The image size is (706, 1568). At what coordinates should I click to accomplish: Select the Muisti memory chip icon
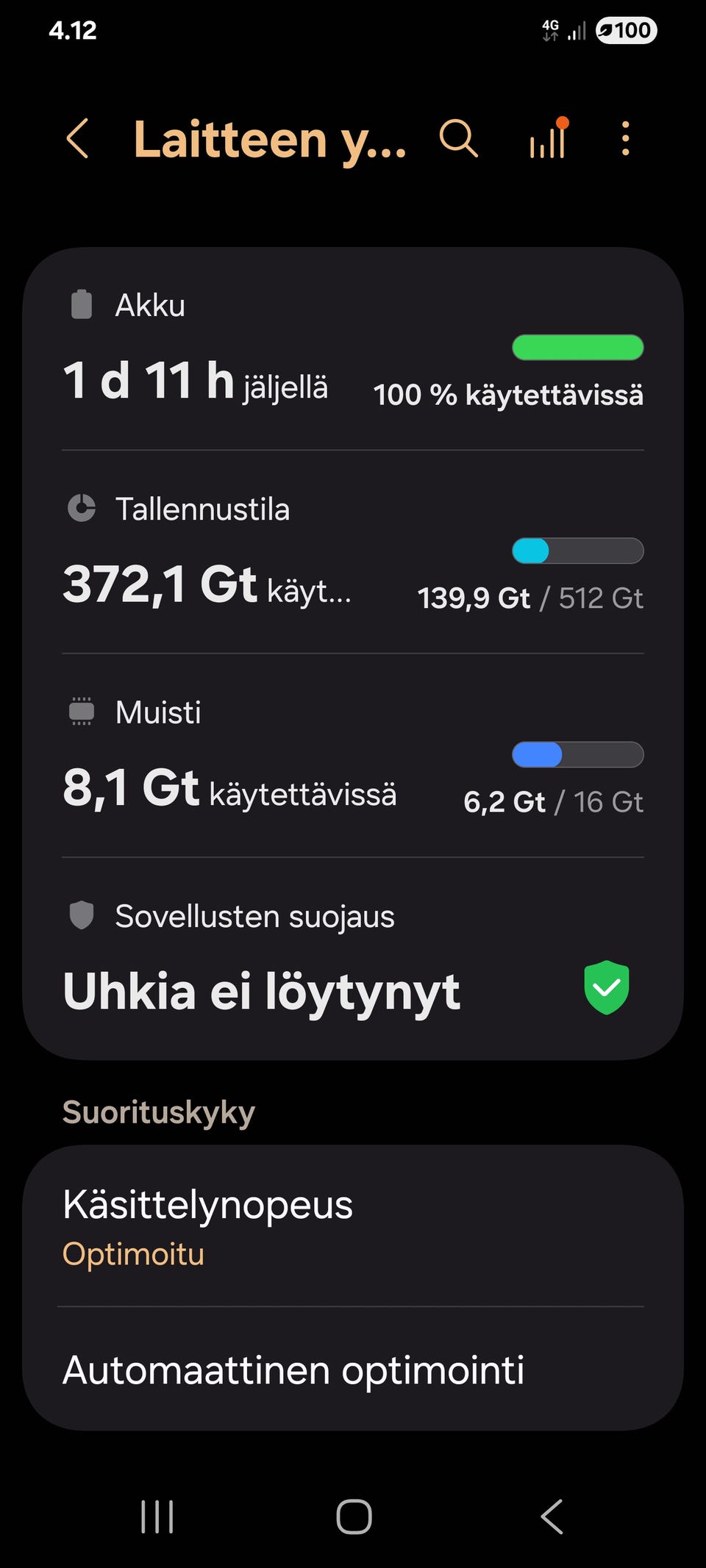[80, 711]
